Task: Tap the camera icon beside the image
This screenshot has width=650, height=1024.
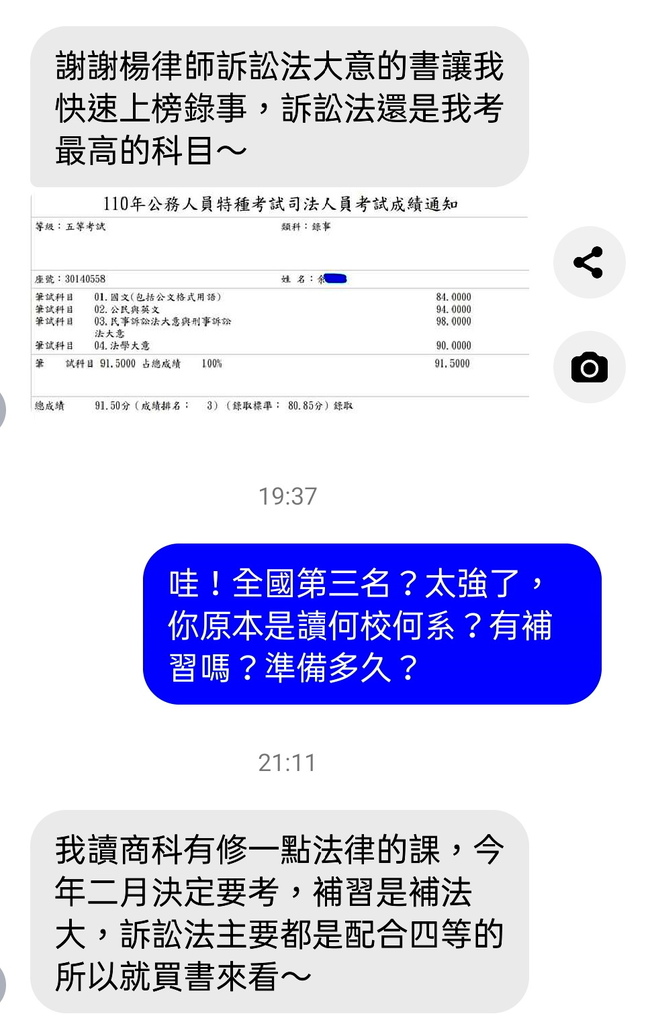Action: pyautogui.click(x=588, y=367)
